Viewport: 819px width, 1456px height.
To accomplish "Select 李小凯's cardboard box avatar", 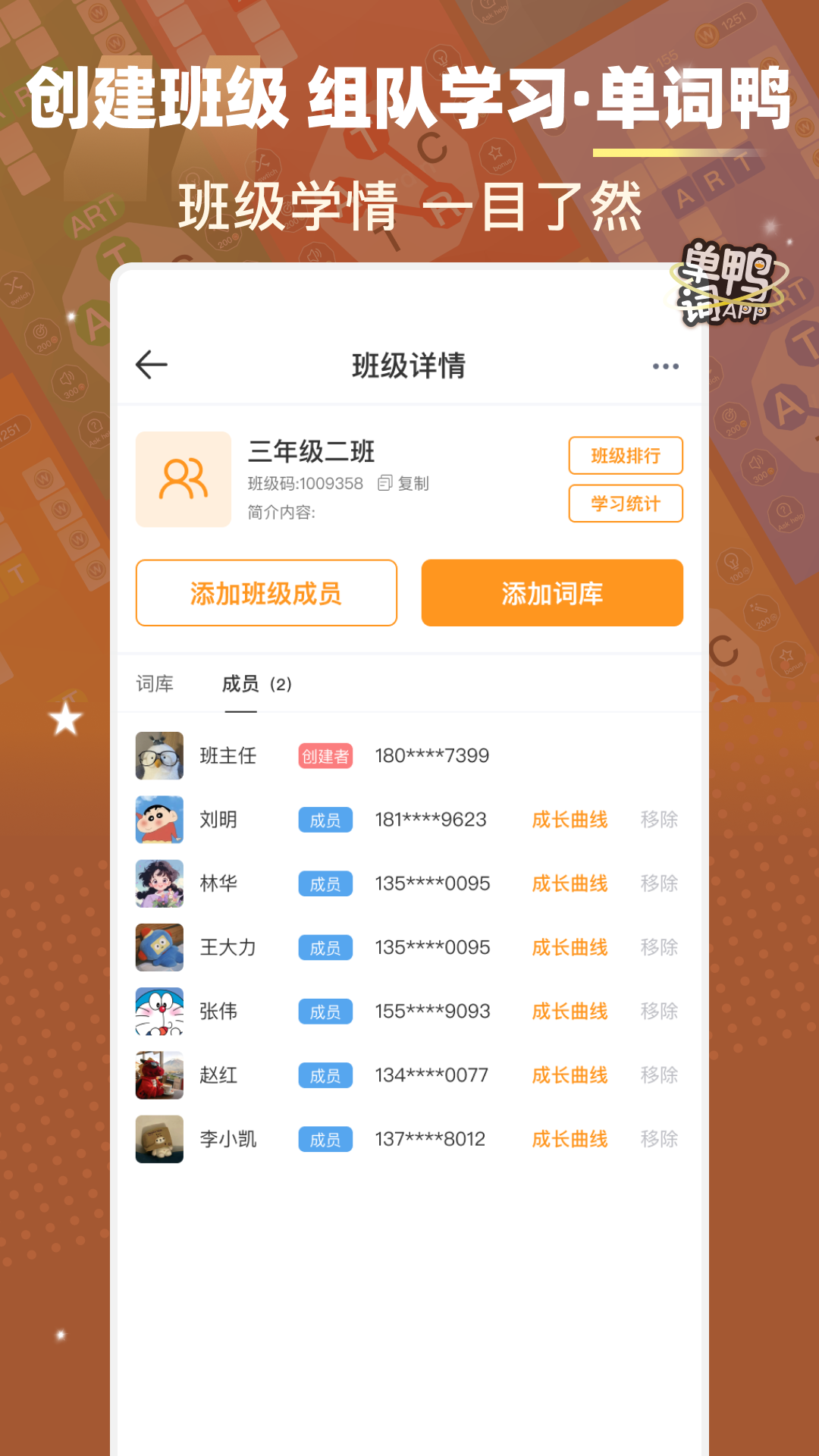I will tap(159, 1139).
